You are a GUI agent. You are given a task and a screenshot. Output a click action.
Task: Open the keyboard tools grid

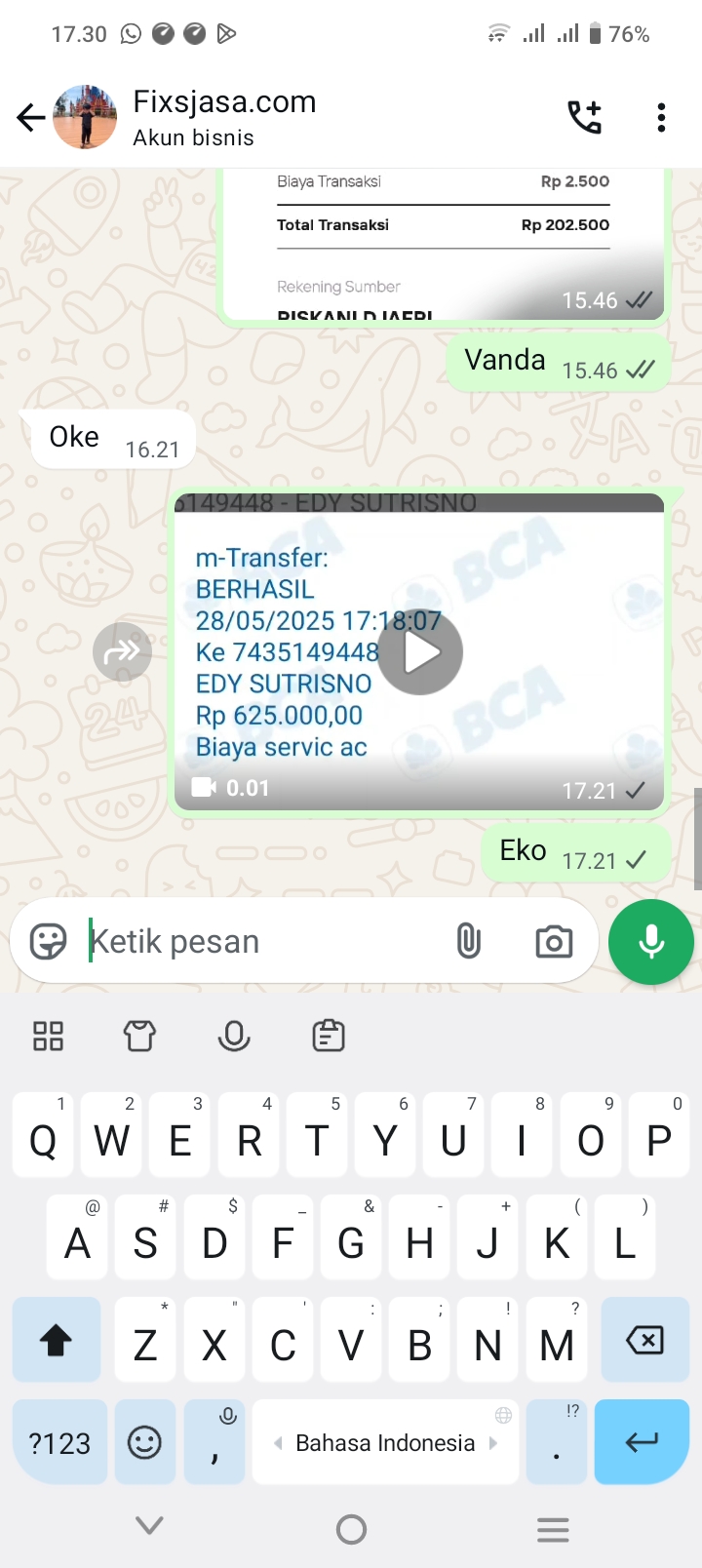(x=48, y=1036)
